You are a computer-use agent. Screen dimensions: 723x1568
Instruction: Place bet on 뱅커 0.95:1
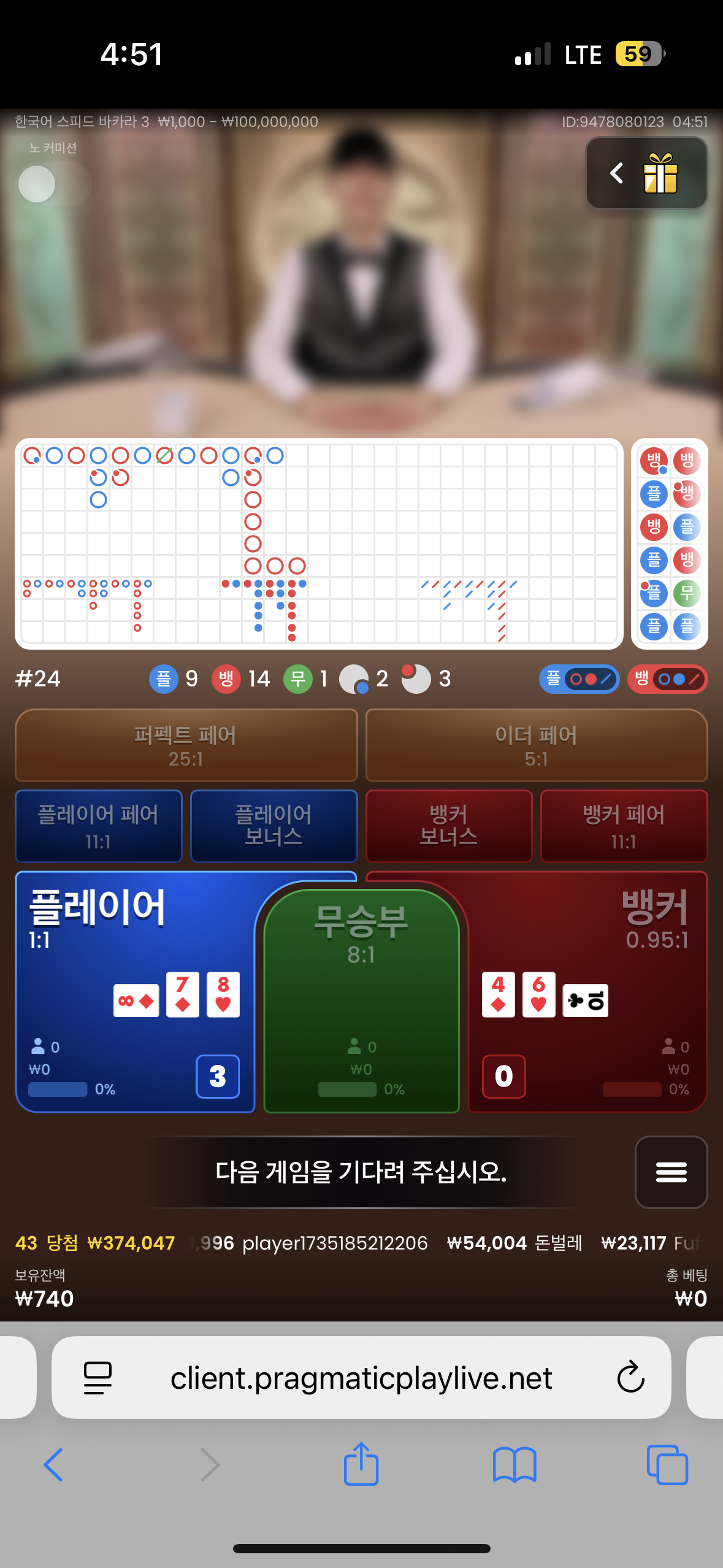click(x=587, y=991)
